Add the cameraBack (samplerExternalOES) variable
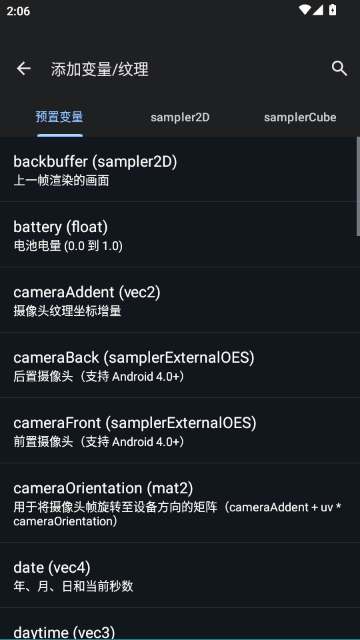Image resolution: width=360 pixels, height=640 pixels. (178, 365)
